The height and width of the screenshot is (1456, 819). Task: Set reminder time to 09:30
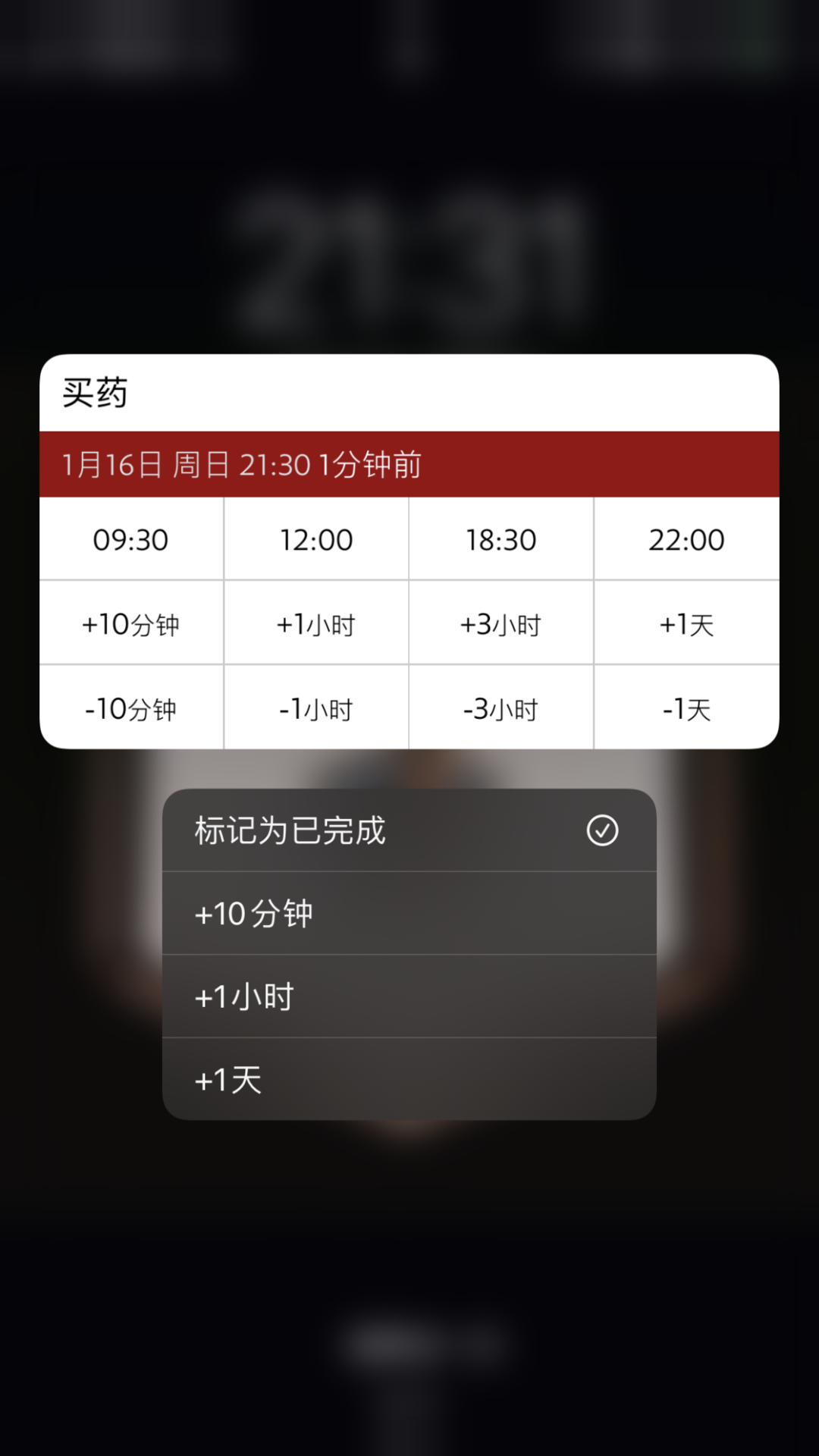131,540
